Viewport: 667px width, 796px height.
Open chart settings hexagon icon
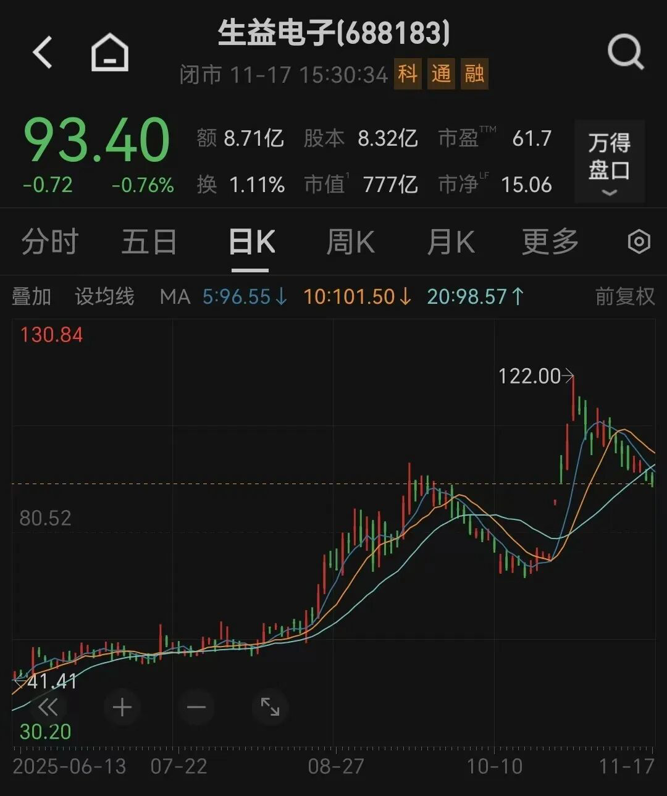point(638,242)
